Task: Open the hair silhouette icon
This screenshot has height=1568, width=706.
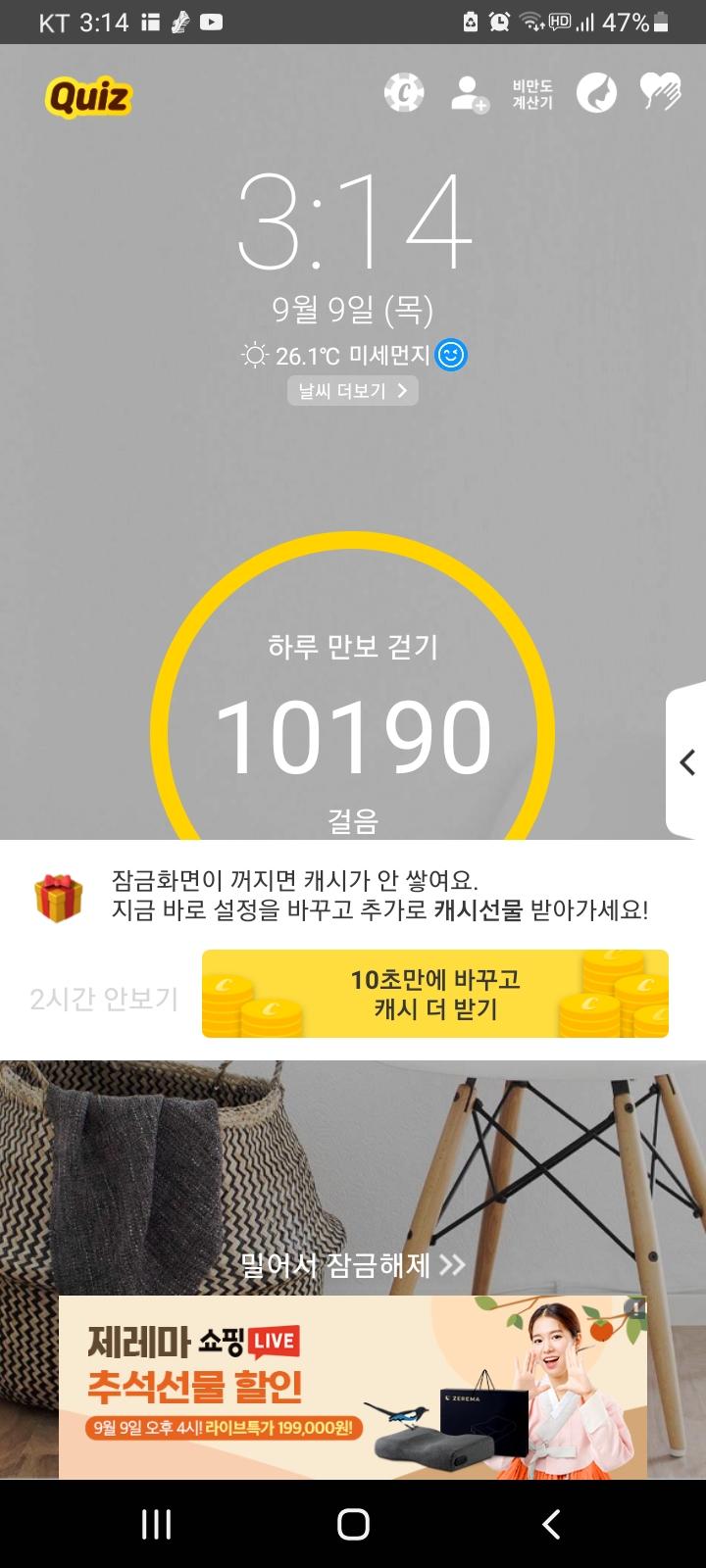Action: coord(596,94)
